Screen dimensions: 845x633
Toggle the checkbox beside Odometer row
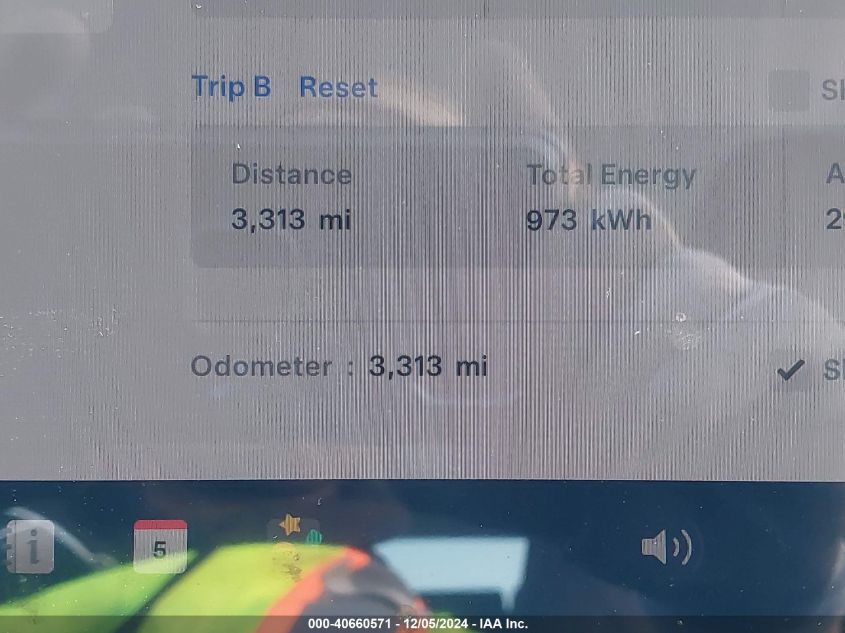pos(790,371)
